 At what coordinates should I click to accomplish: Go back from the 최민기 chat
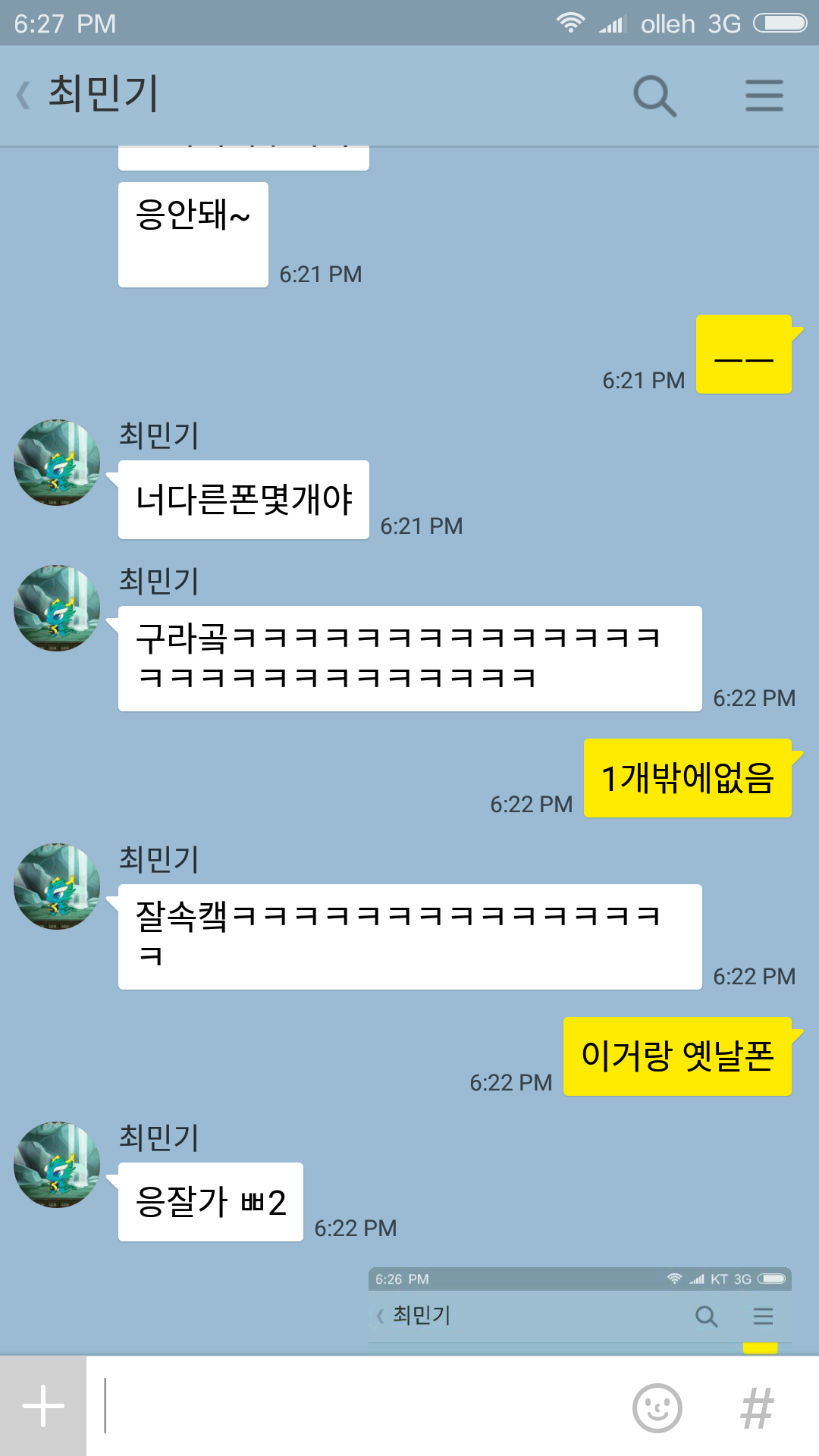24,96
